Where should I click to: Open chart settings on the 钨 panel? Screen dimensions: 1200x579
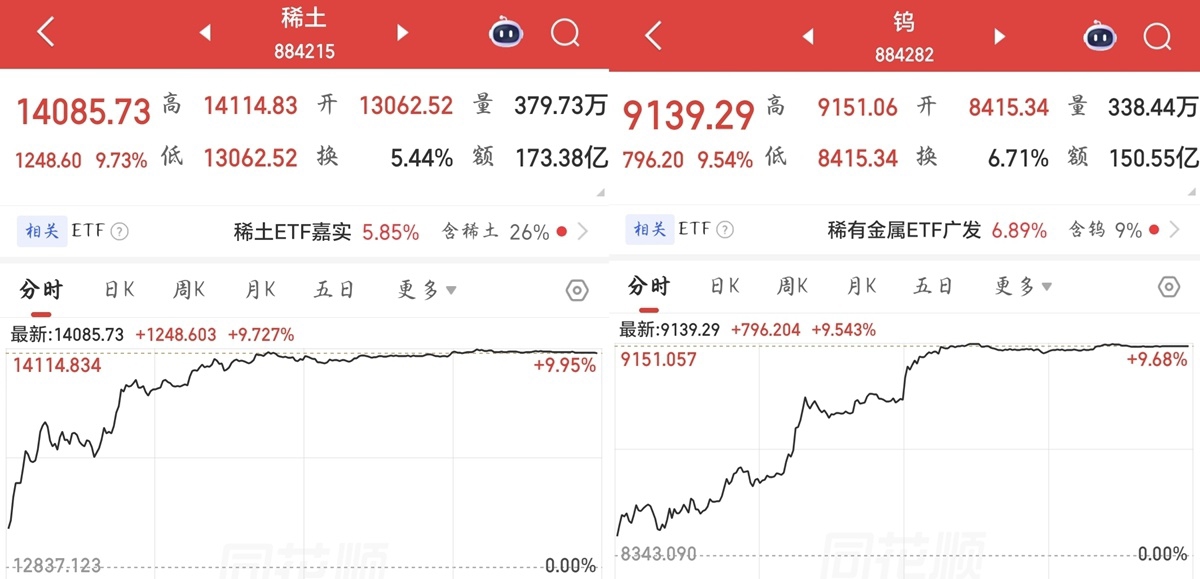click(1169, 287)
